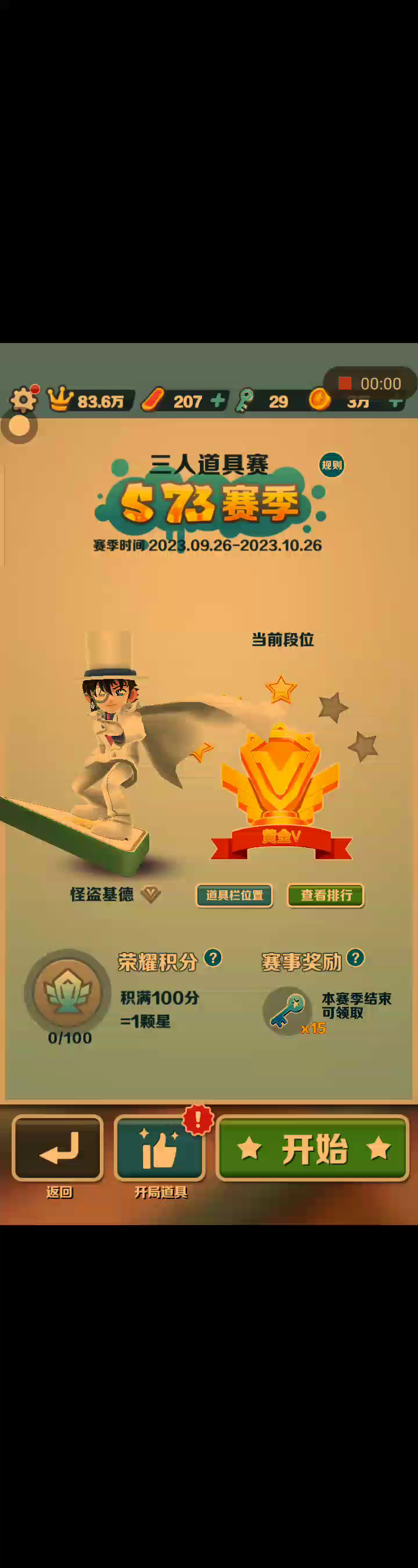The height and width of the screenshot is (1568, 418).
Task: Show help for 赛事奖励
Action: 355,958
